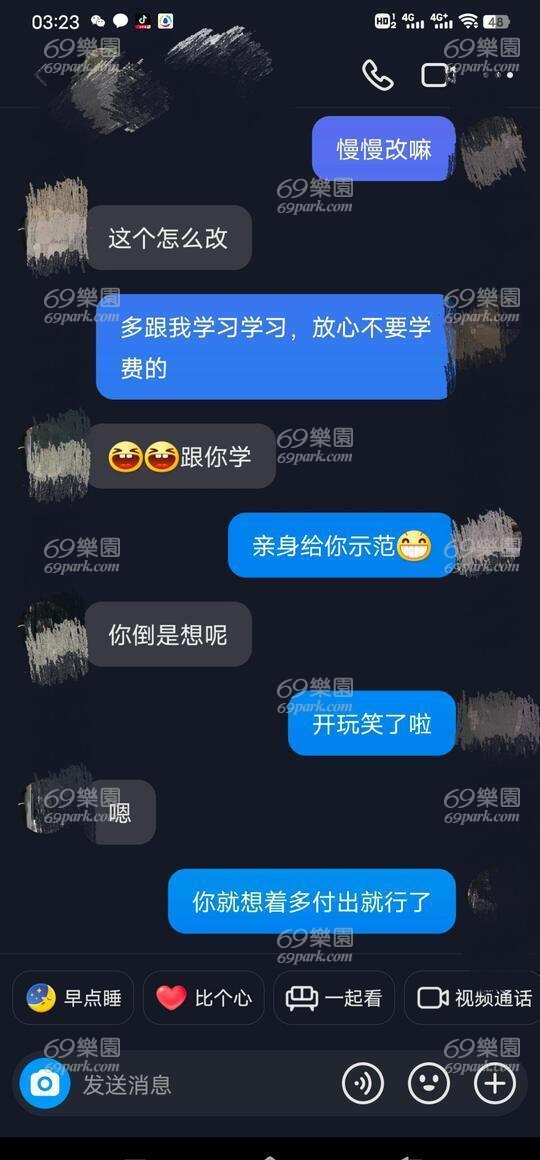The image size is (540, 1160).
Task: Tap the 早点睡 quick reply chip
Action: (73, 998)
